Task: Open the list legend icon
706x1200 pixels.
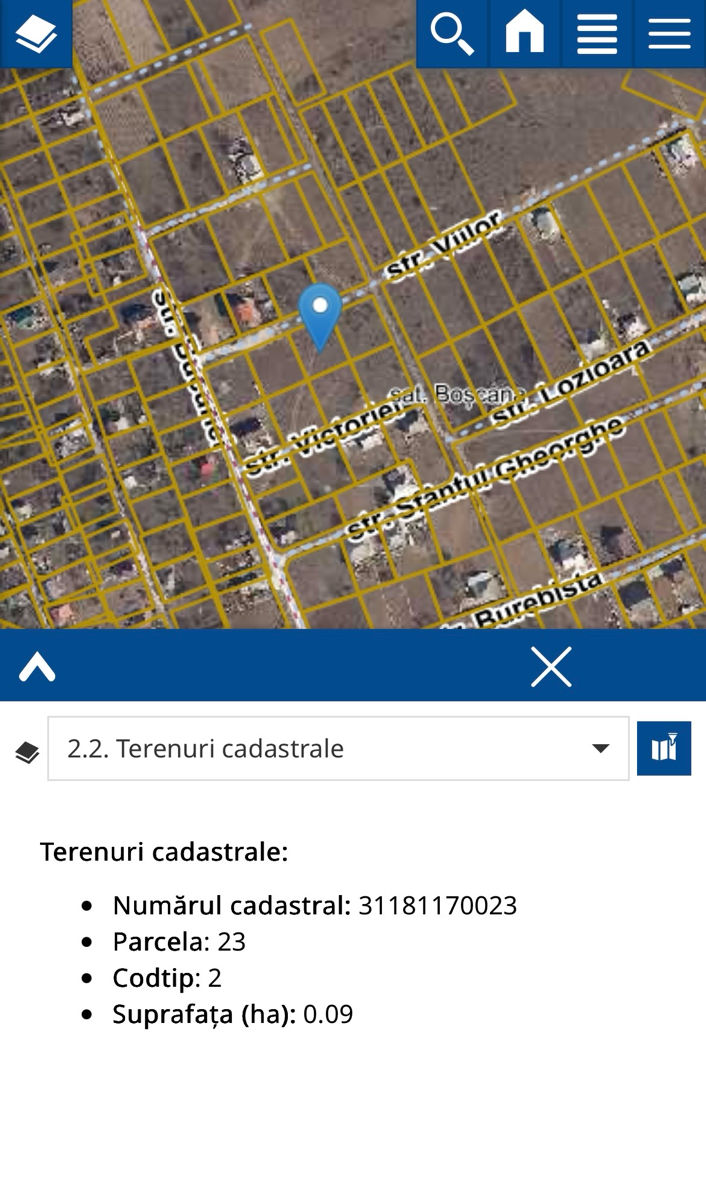Action: point(597,34)
